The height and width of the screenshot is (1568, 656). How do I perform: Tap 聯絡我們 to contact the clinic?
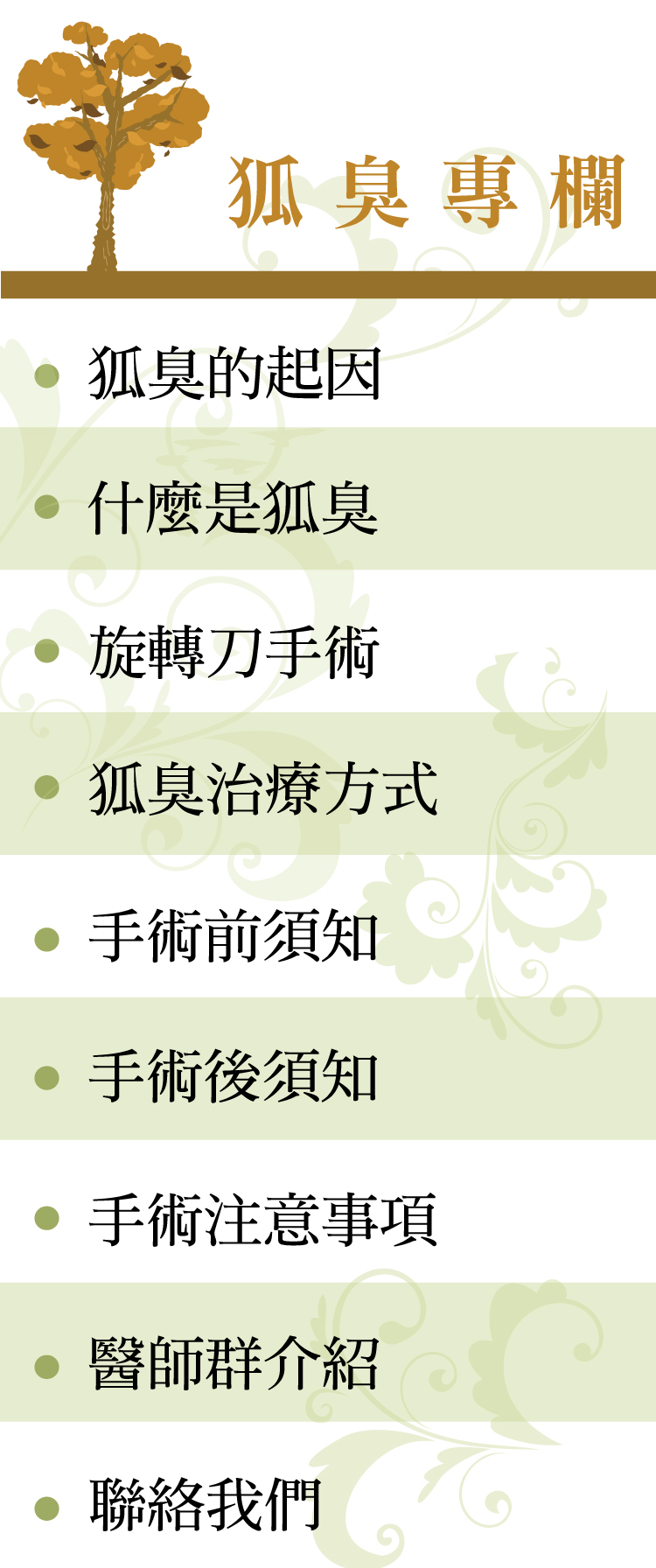point(206,1505)
